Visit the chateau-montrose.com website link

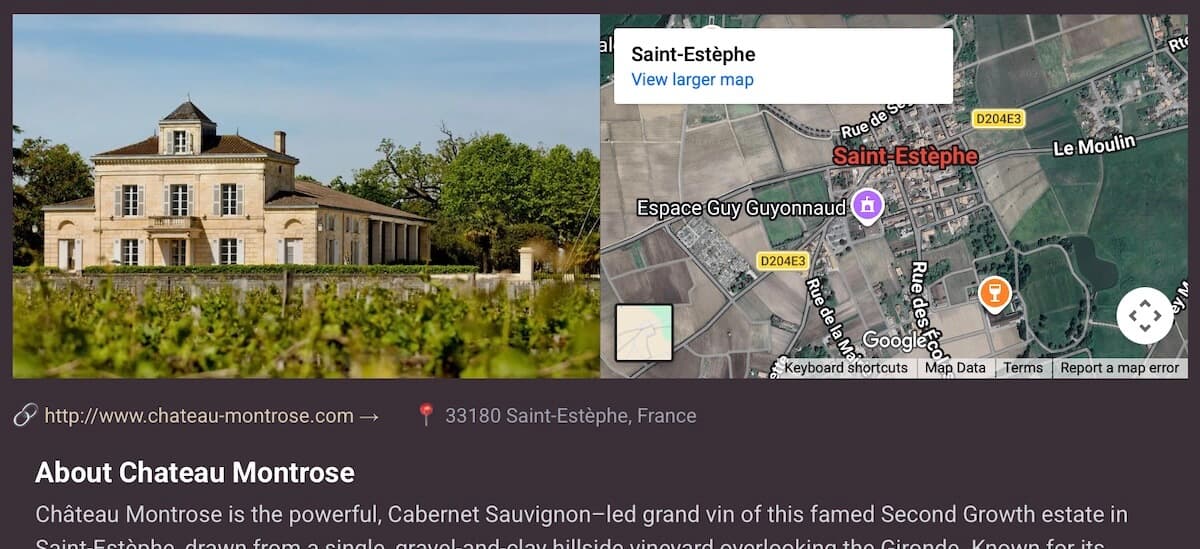coord(199,416)
